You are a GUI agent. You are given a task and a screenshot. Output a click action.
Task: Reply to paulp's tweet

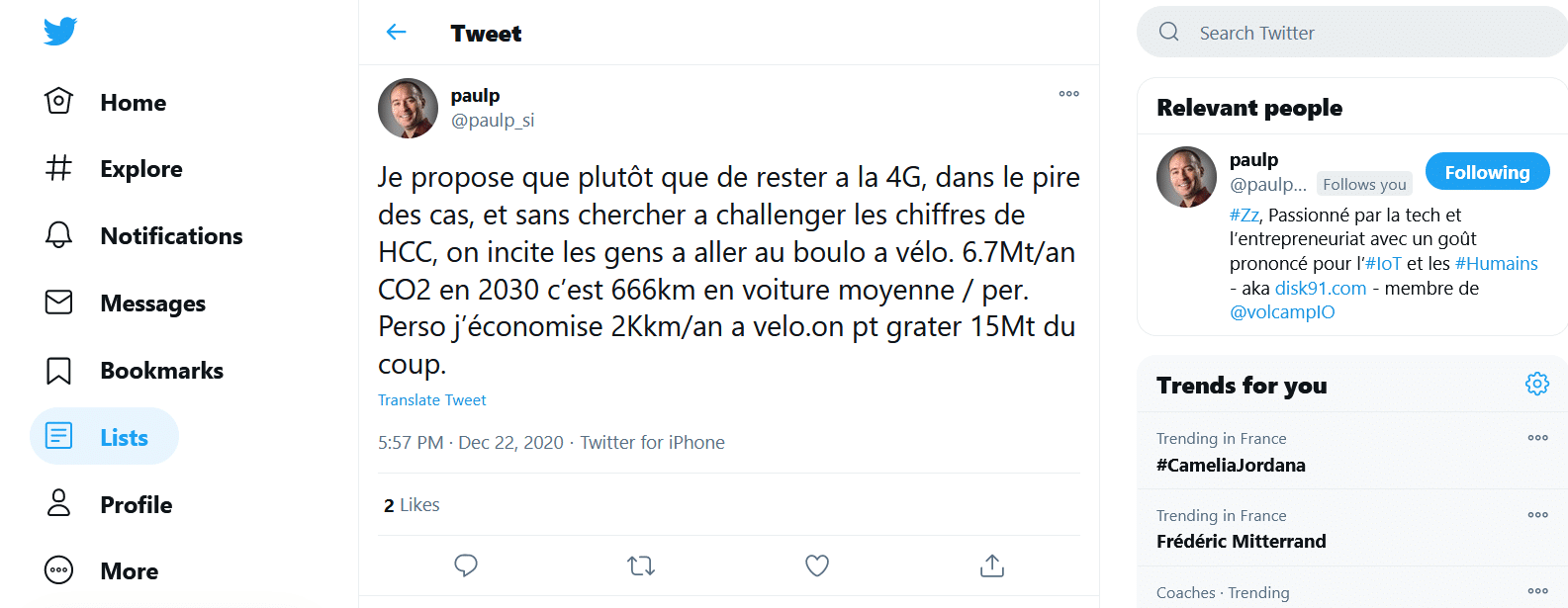click(466, 565)
